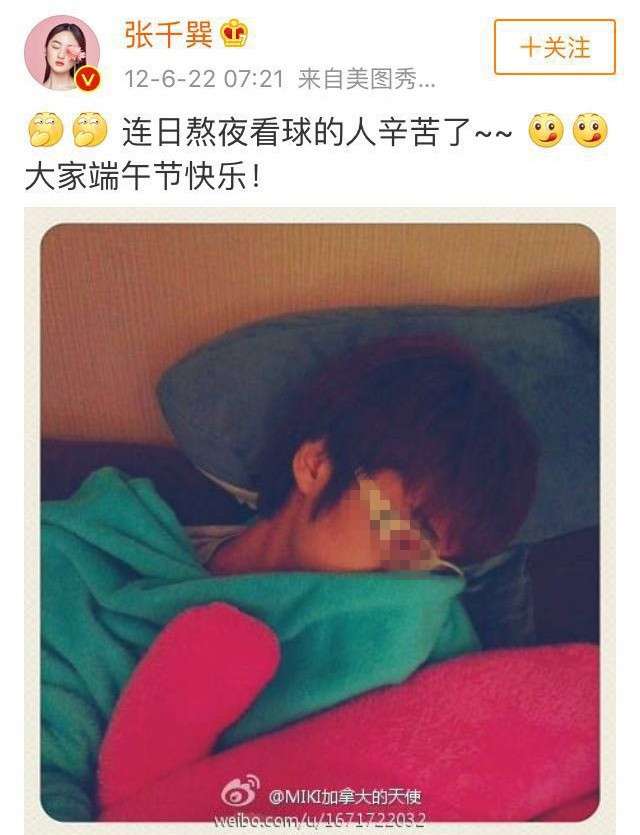Tap the username 张千巽
Viewport: 640px width, 835px height.
167,35
